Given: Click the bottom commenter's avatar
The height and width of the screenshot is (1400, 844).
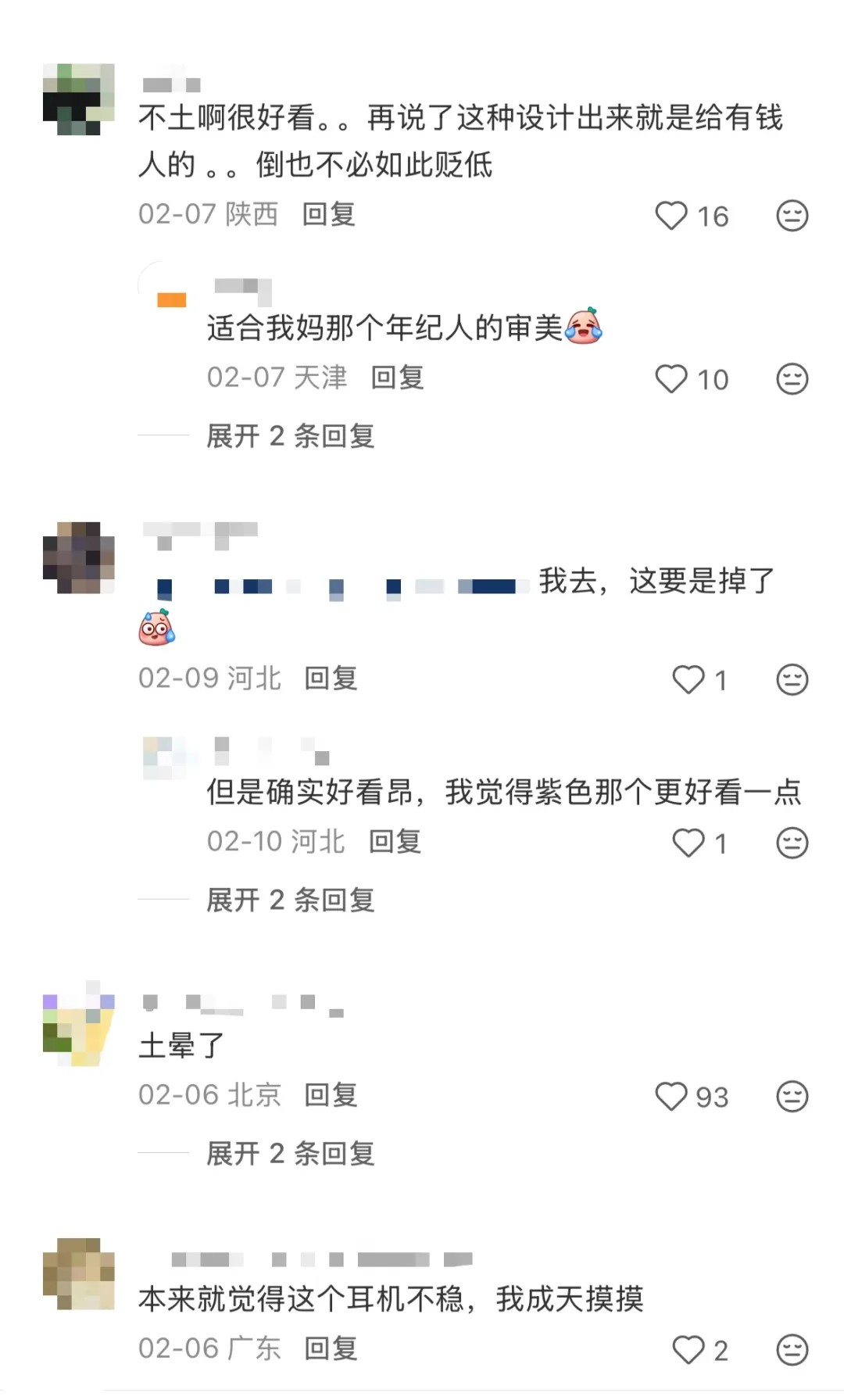Looking at the screenshot, I should pos(78,1274).
